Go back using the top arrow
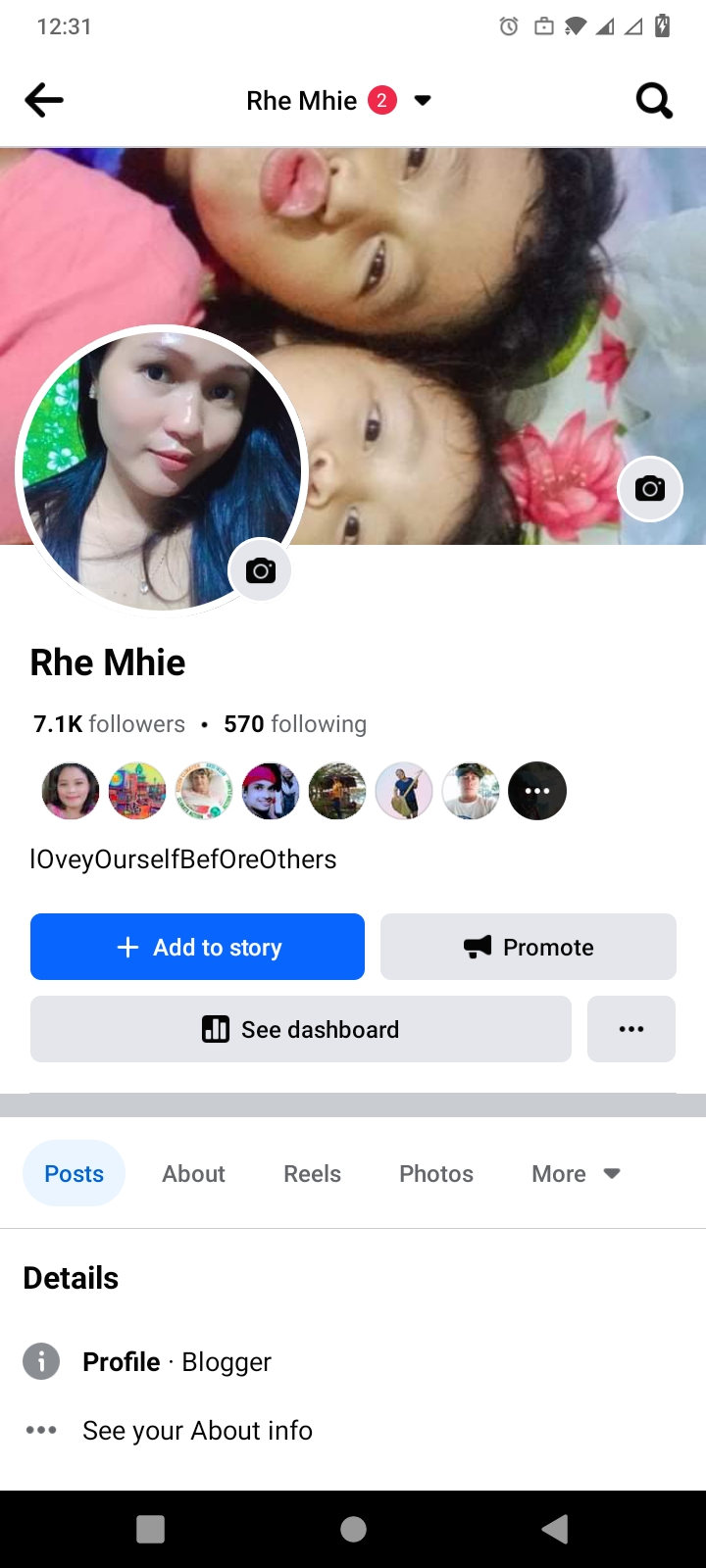Screen dimensions: 706x1568 pyautogui.click(x=44, y=100)
